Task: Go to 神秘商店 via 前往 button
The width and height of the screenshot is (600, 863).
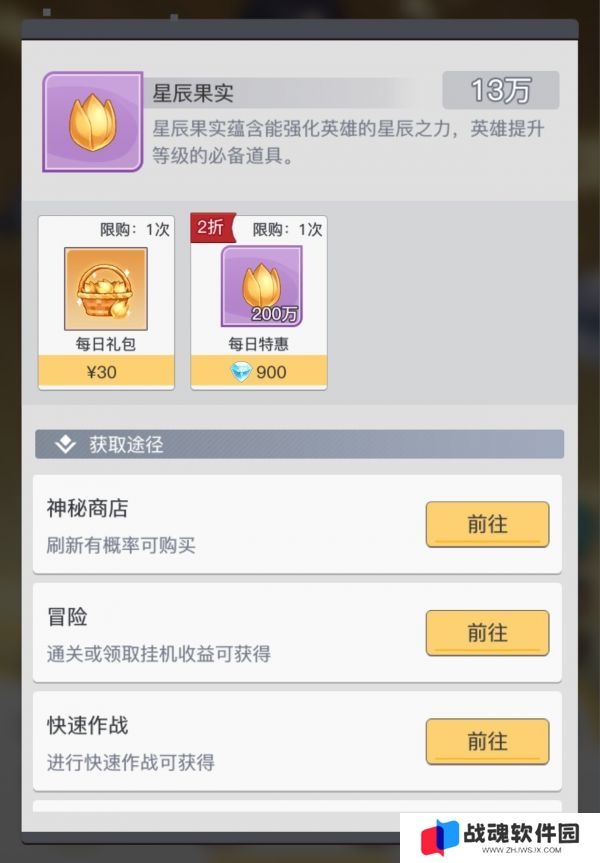Action: pyautogui.click(x=487, y=524)
